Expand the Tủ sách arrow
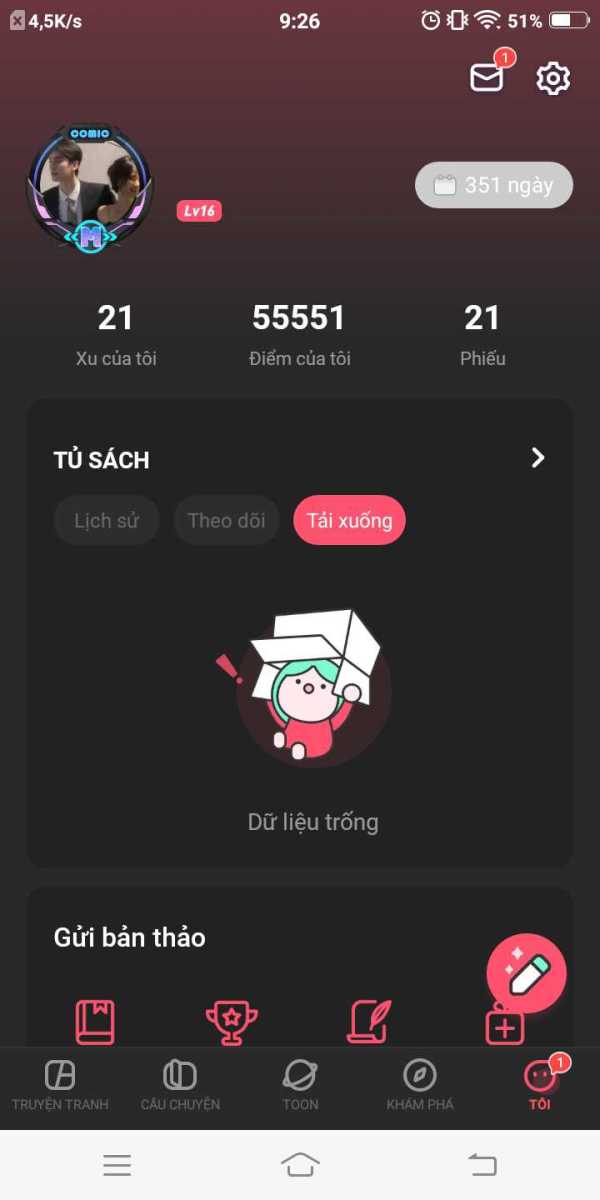 tap(538, 458)
